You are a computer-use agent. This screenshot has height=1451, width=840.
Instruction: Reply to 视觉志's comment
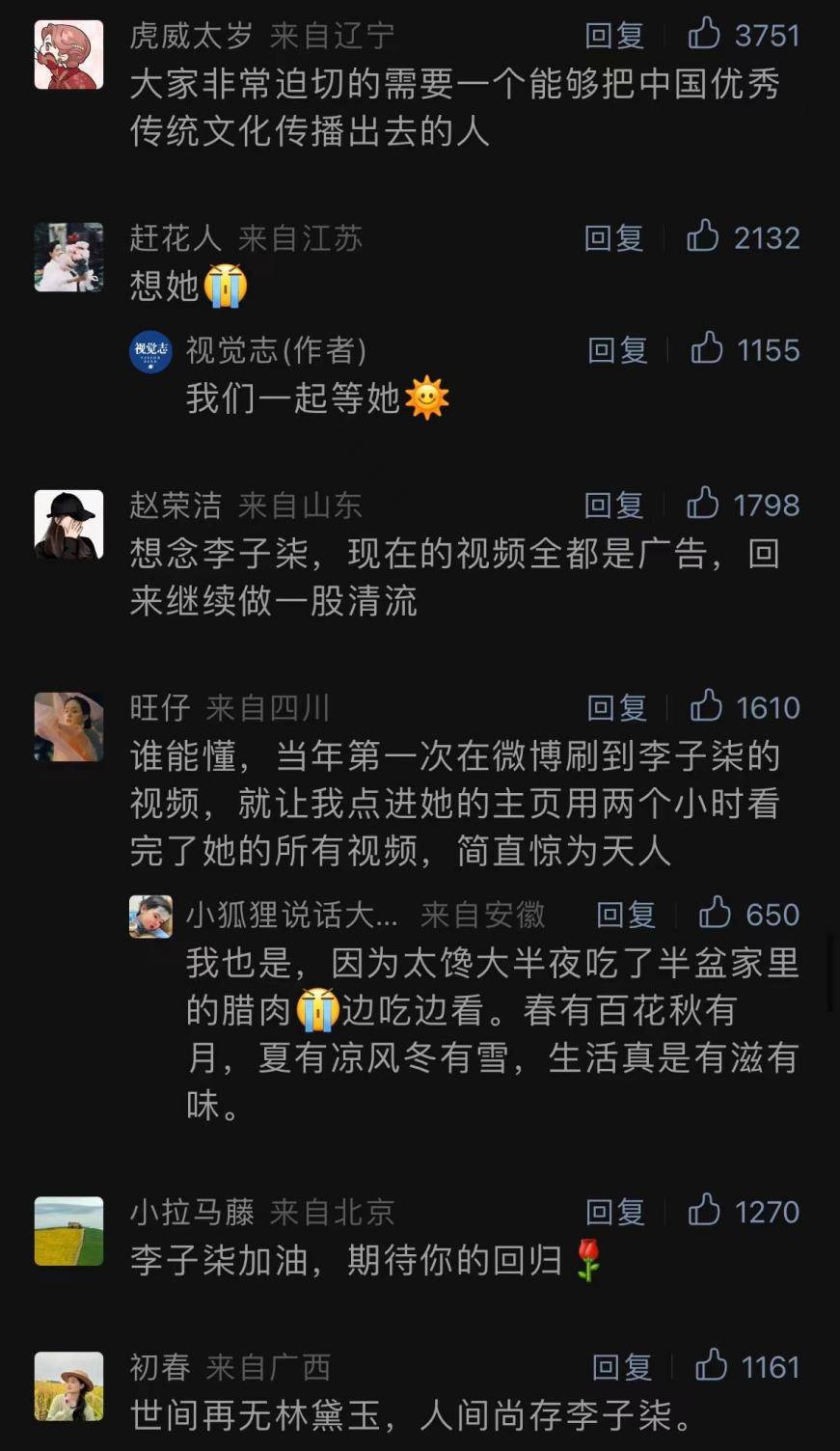(617, 349)
